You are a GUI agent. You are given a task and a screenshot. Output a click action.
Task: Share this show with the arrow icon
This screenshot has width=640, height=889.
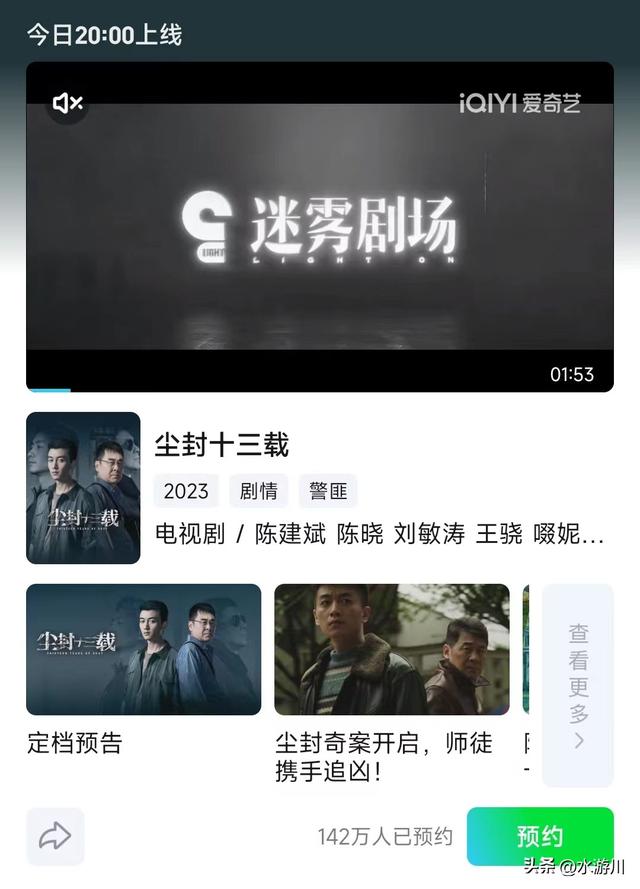pyautogui.click(x=55, y=837)
